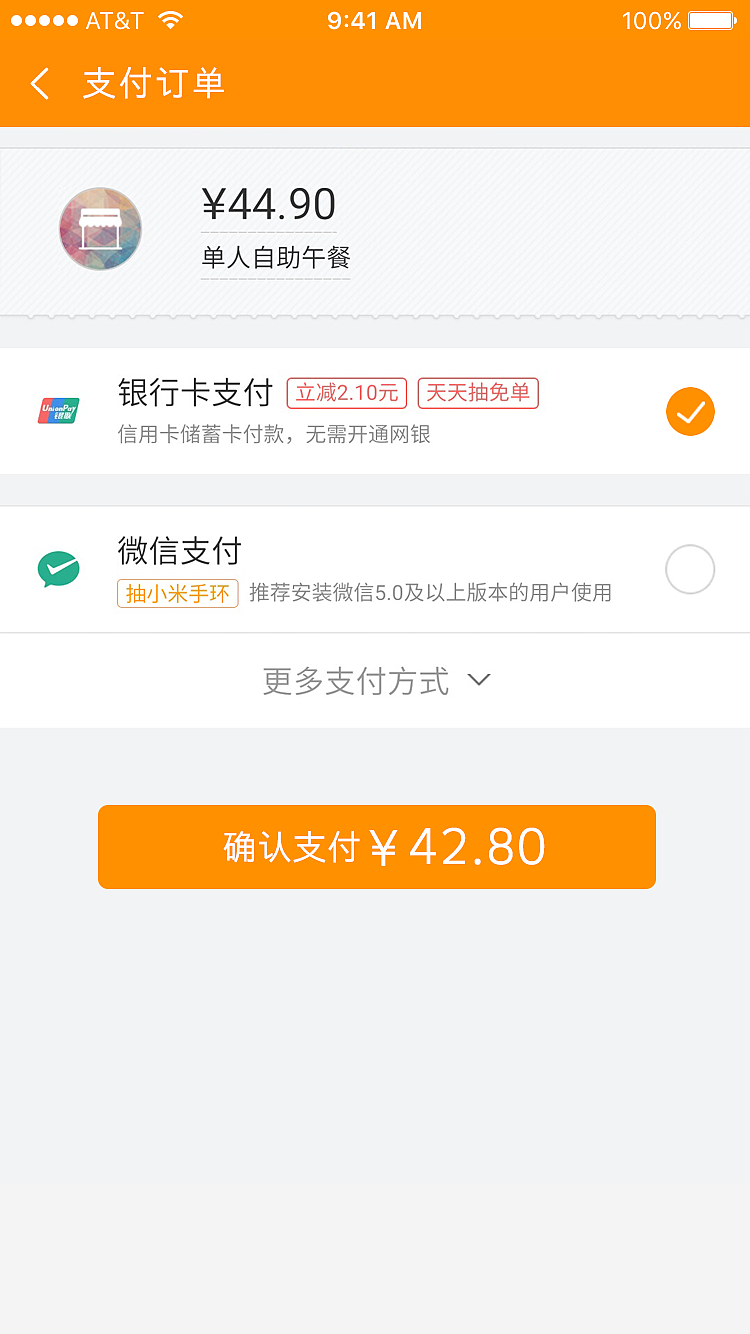Click the orange checkmark on bank card payment
Viewport: 750px width, 1334px height.
click(x=690, y=411)
